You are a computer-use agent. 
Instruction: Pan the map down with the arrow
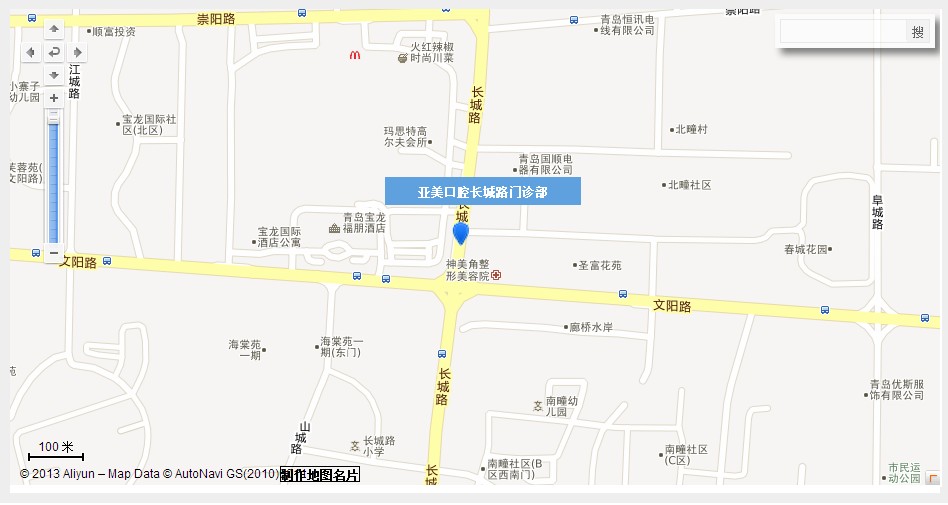pyautogui.click(x=54, y=75)
